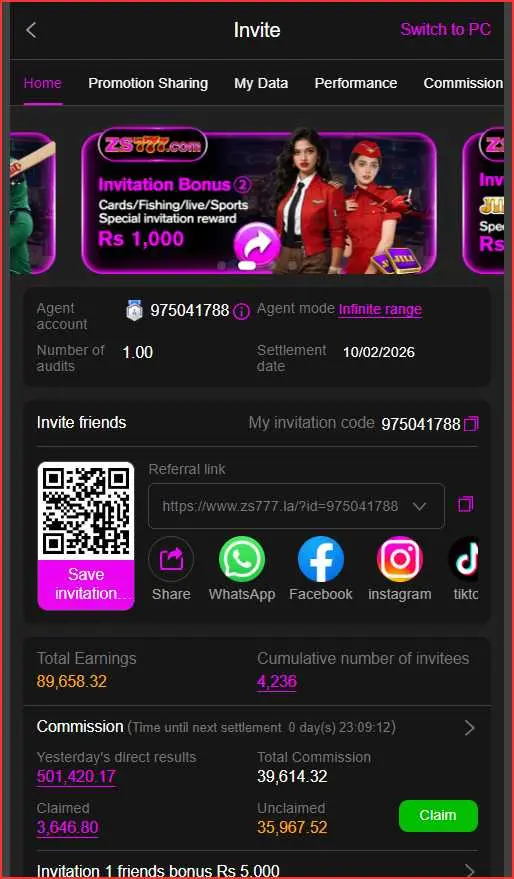Screen dimensions: 514x879
Task: Tap the Switch to PC link
Action: coord(446,30)
